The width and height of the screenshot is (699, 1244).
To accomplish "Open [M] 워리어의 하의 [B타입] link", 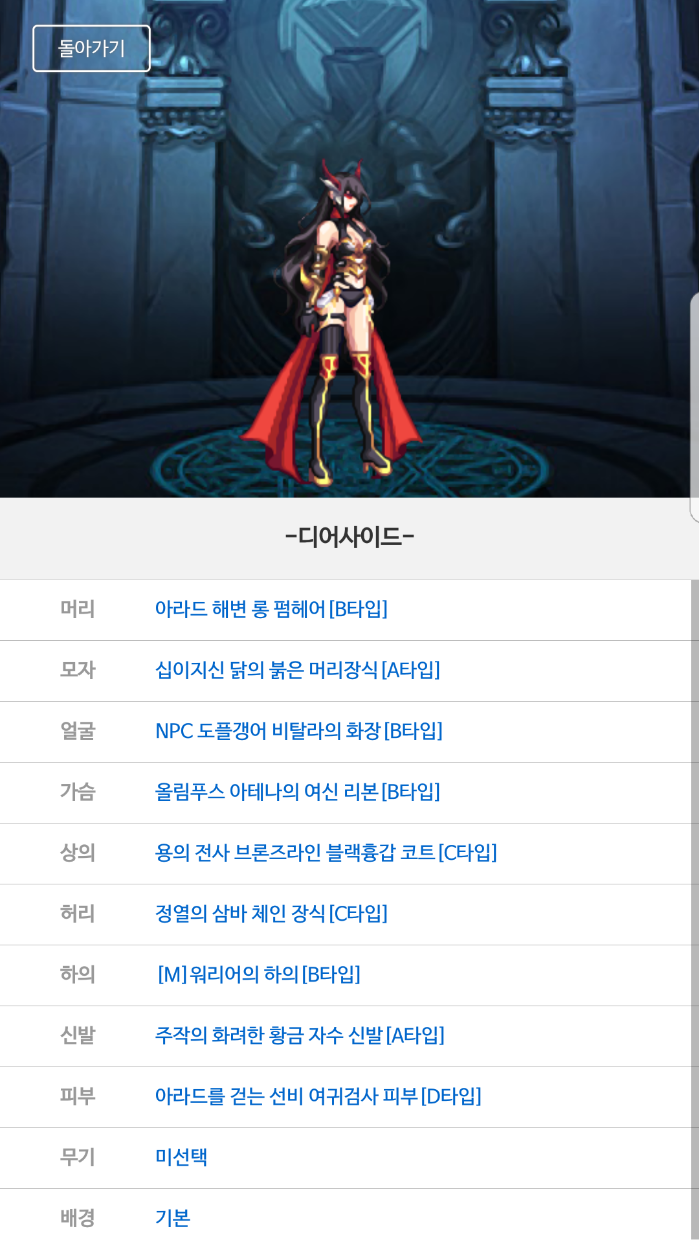I will 259,975.
